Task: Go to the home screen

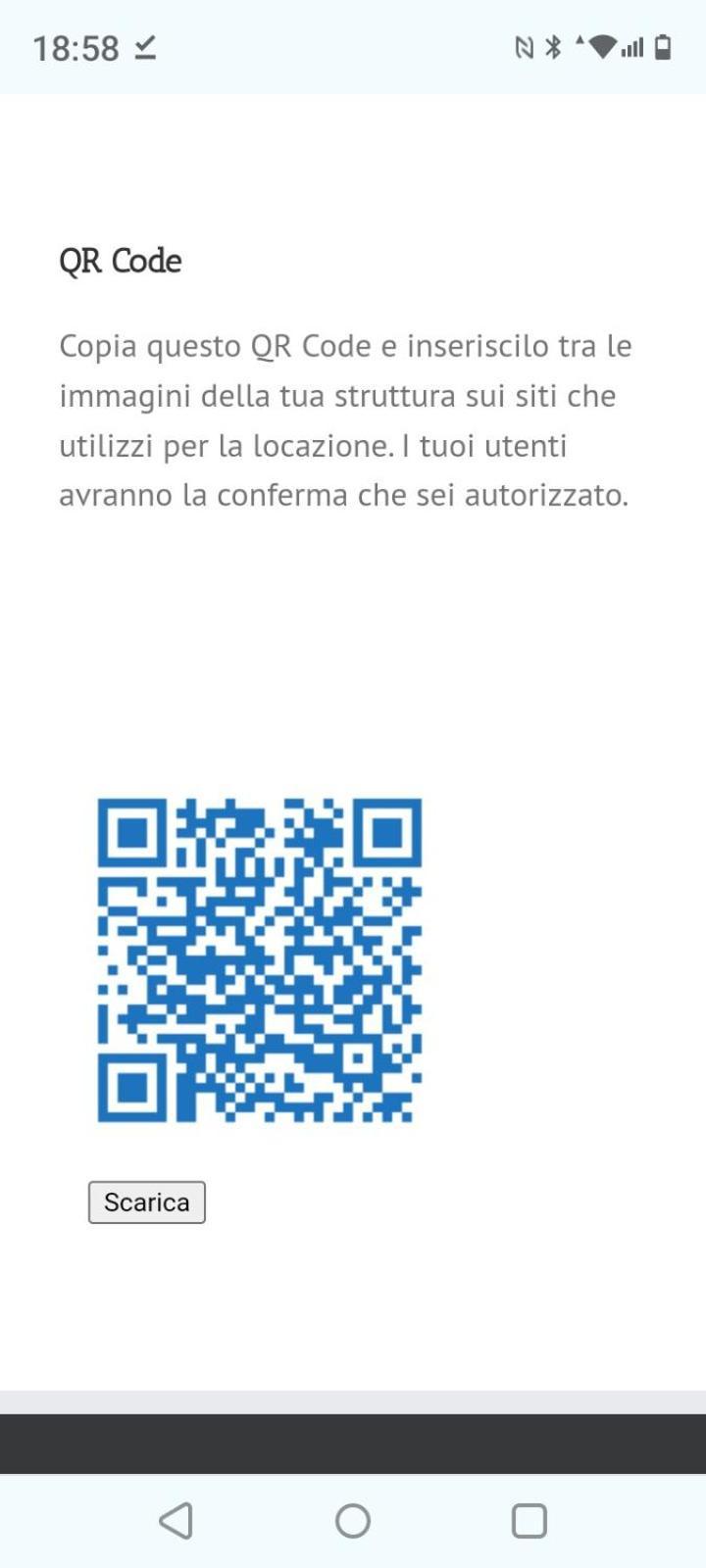Action: tap(353, 1521)
